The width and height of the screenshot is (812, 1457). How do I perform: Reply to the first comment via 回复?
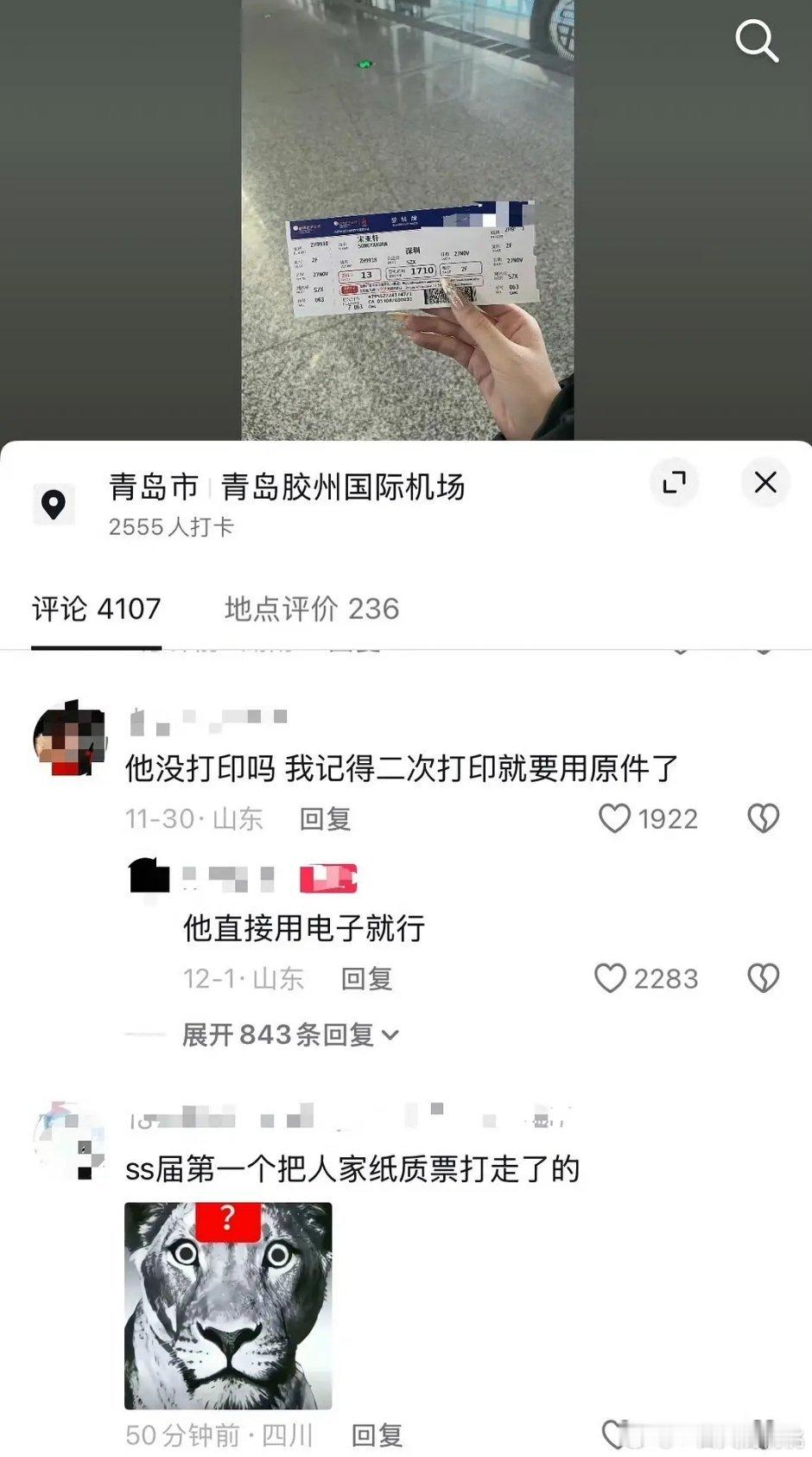click(x=327, y=818)
